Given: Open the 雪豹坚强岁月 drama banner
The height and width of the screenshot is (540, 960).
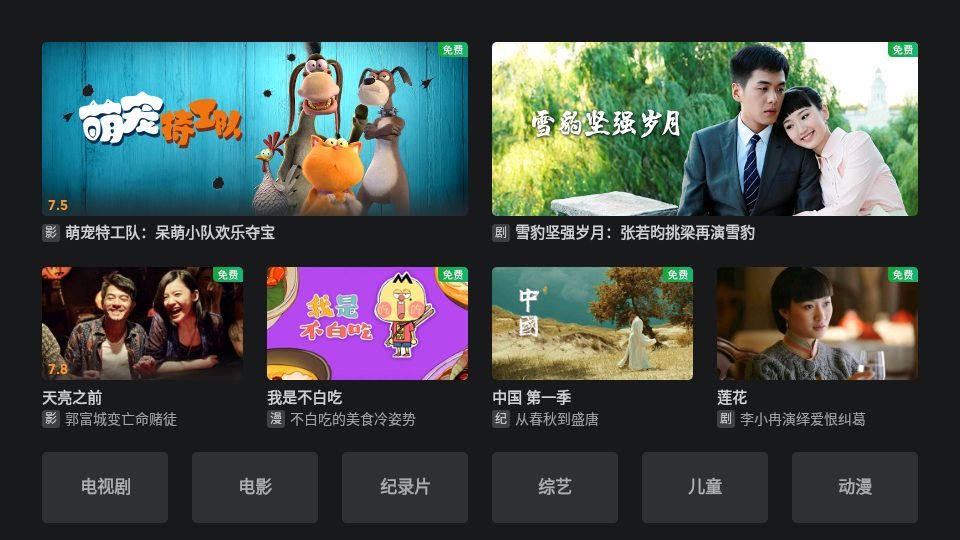Looking at the screenshot, I should click(x=704, y=129).
